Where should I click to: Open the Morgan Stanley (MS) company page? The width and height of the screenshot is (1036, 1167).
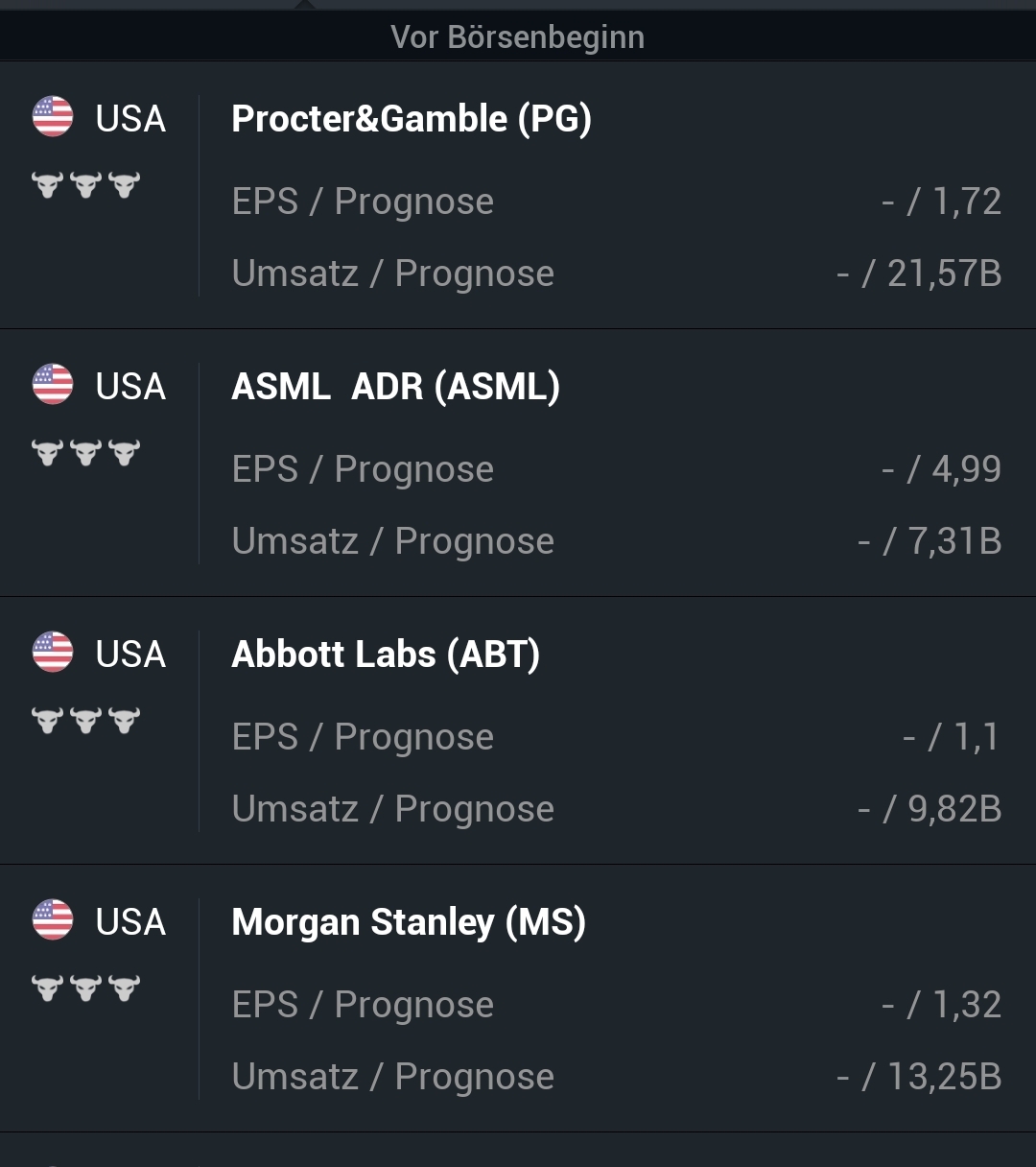(410, 921)
